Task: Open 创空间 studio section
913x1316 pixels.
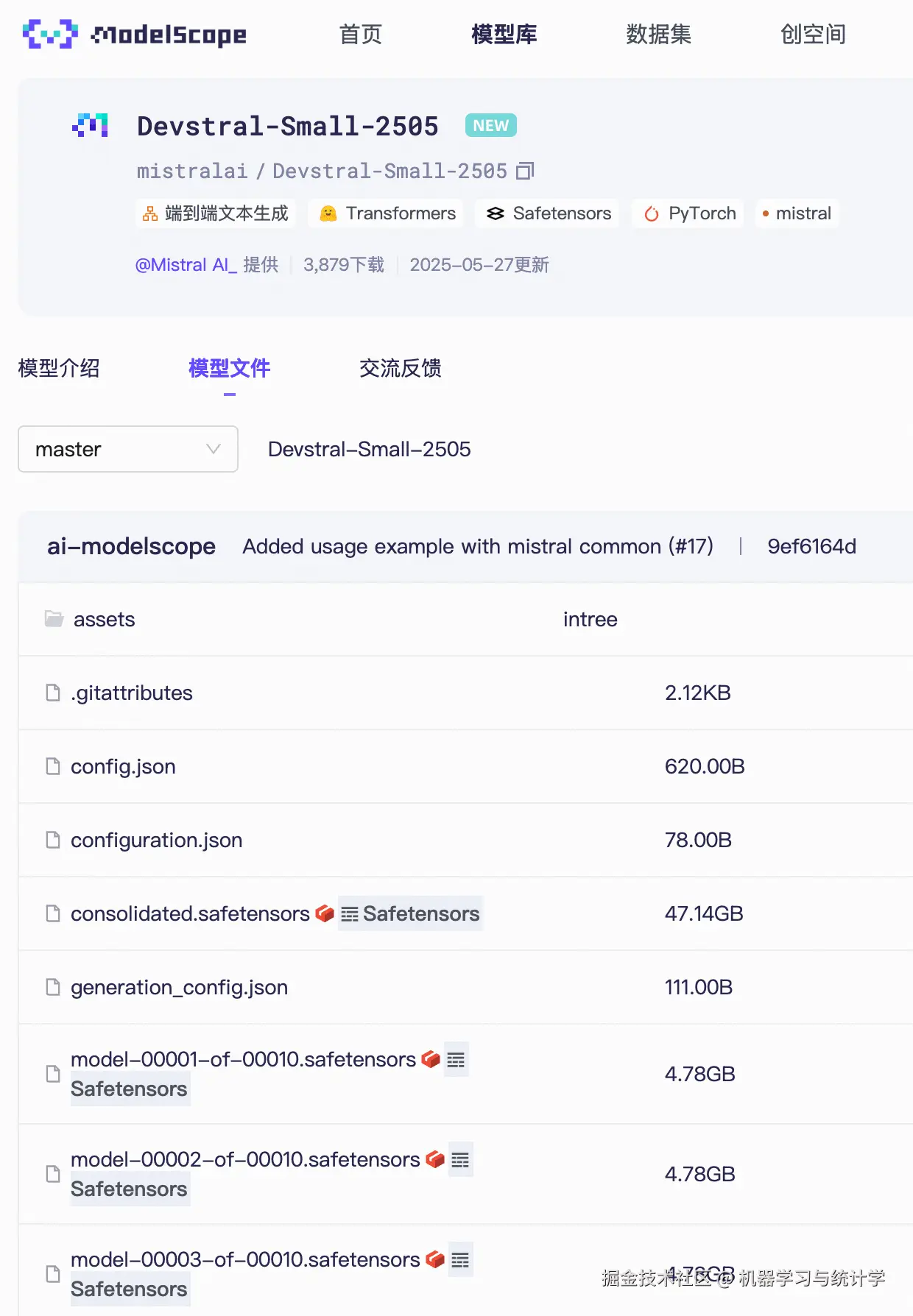Action: [813, 34]
